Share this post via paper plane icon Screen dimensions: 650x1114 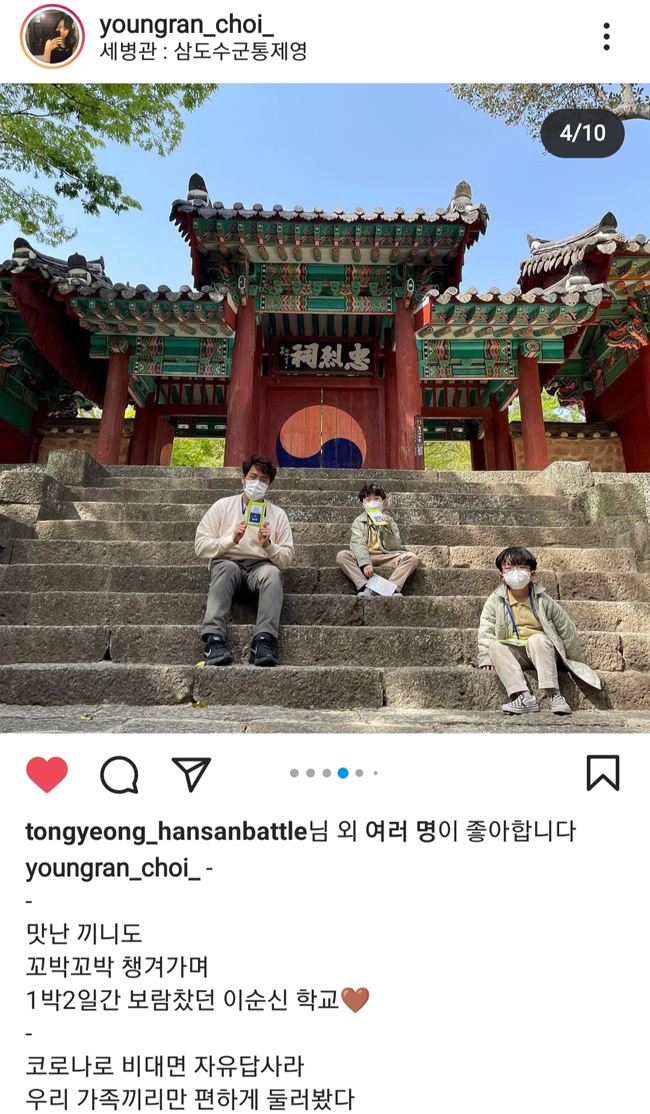pos(191,773)
